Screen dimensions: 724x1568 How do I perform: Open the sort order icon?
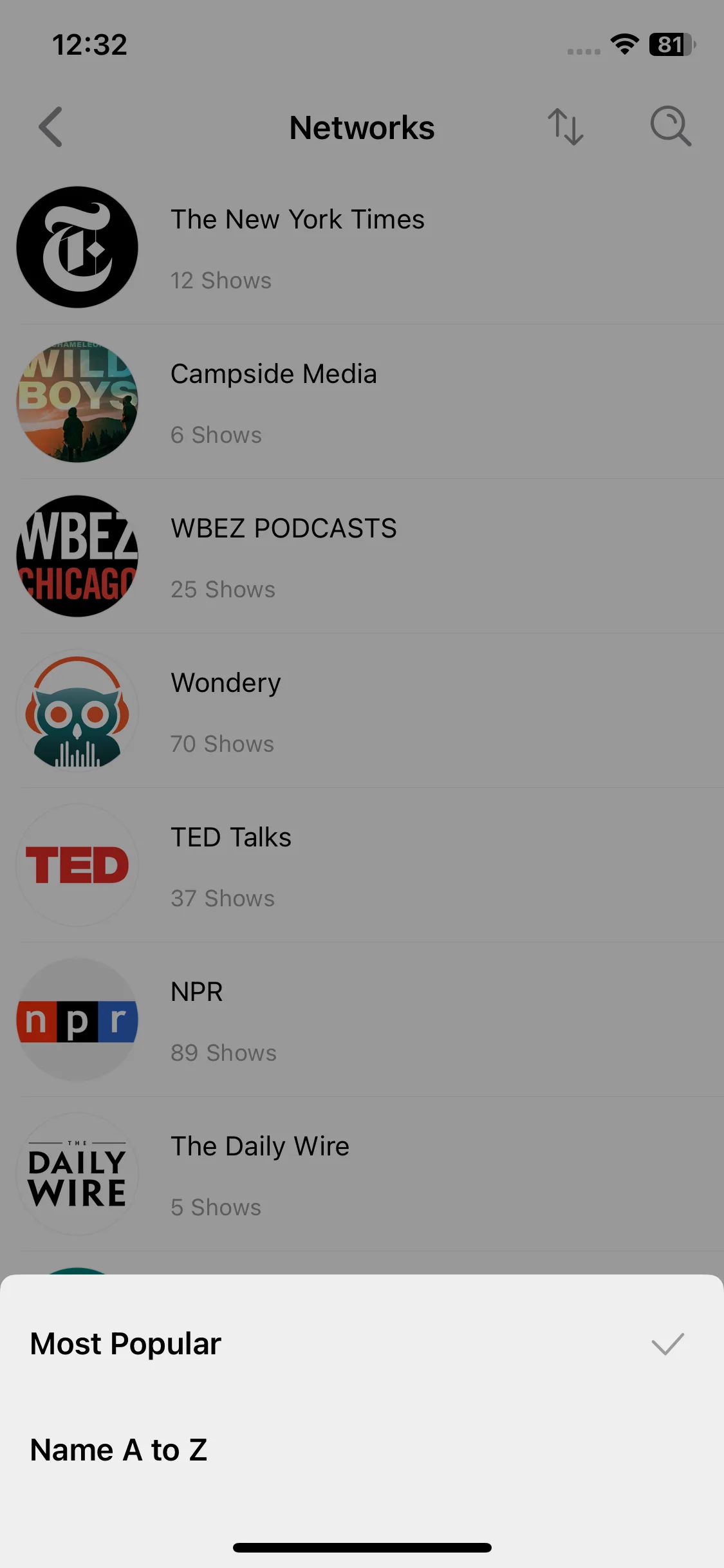pos(565,127)
